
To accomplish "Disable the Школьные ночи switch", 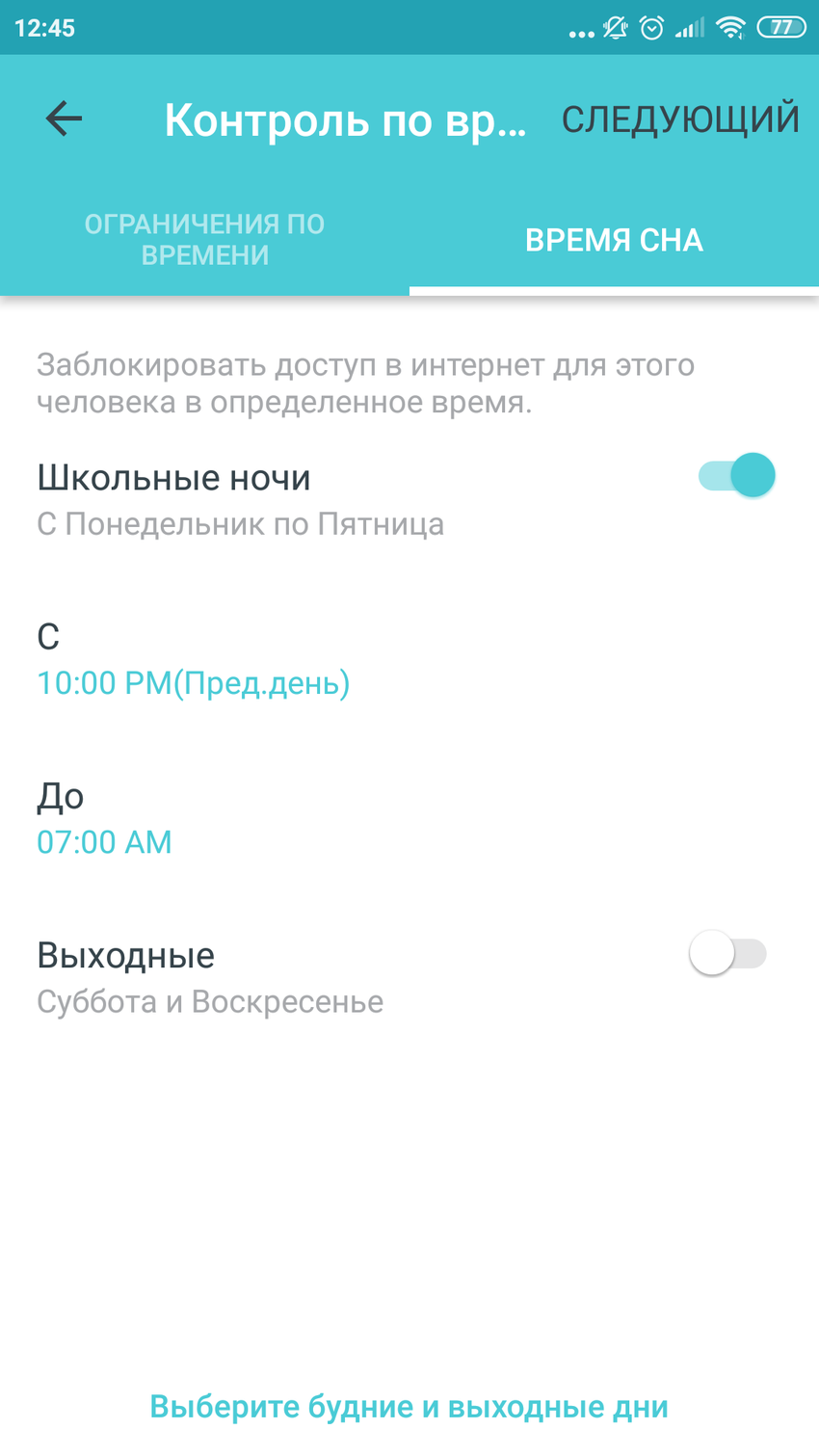I will pyautogui.click(x=737, y=476).
